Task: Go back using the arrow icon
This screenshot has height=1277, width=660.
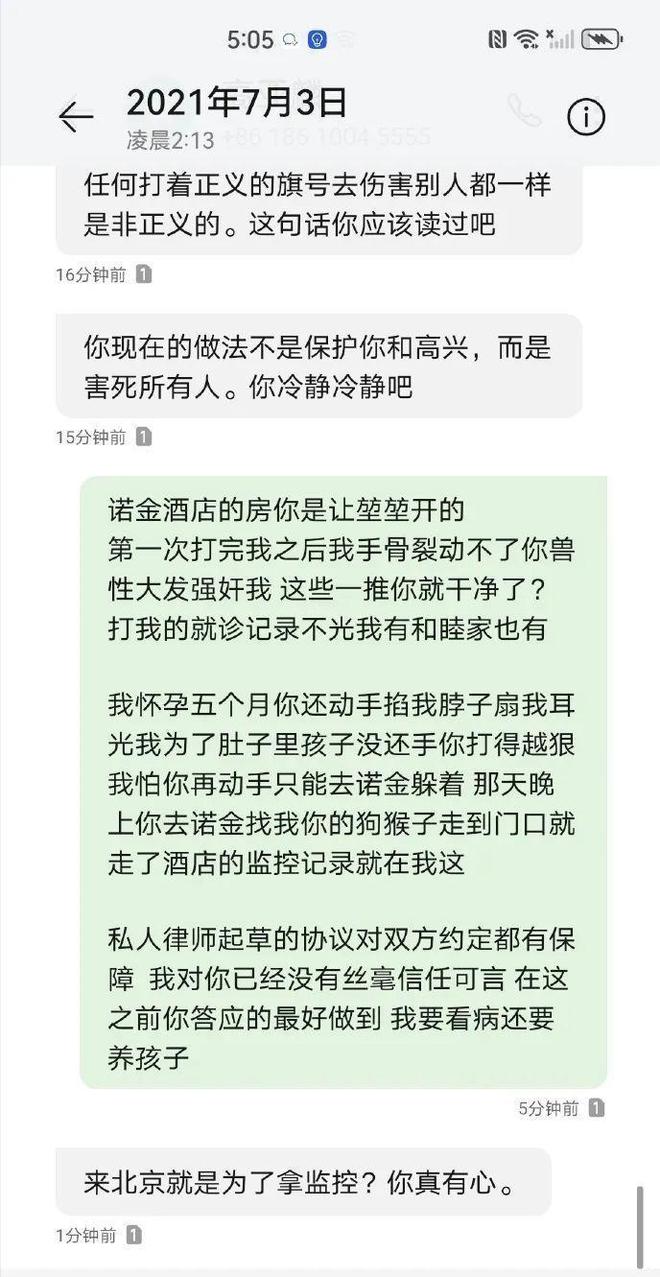Action: click(76, 117)
